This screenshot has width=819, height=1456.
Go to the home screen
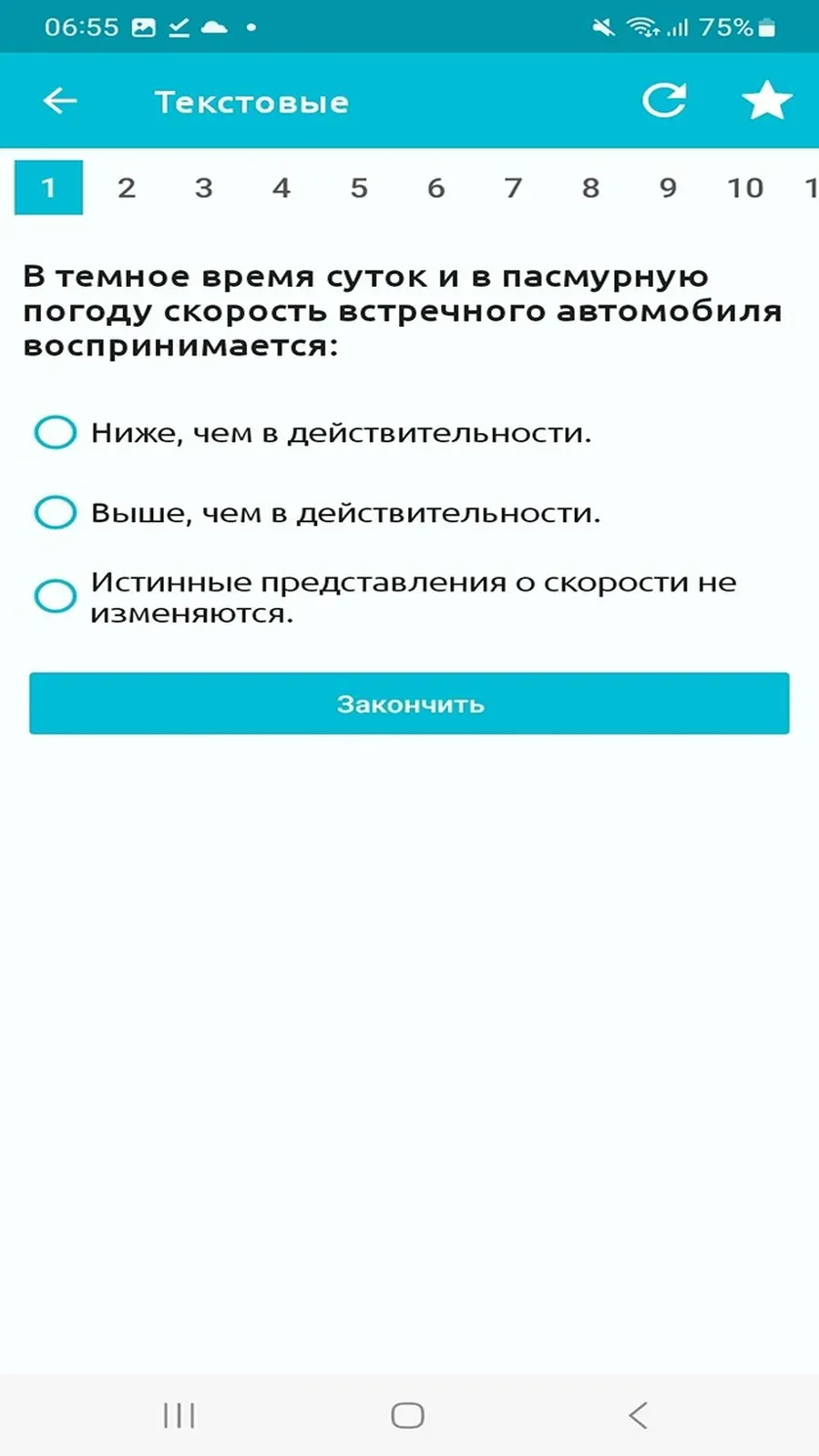(407, 1415)
